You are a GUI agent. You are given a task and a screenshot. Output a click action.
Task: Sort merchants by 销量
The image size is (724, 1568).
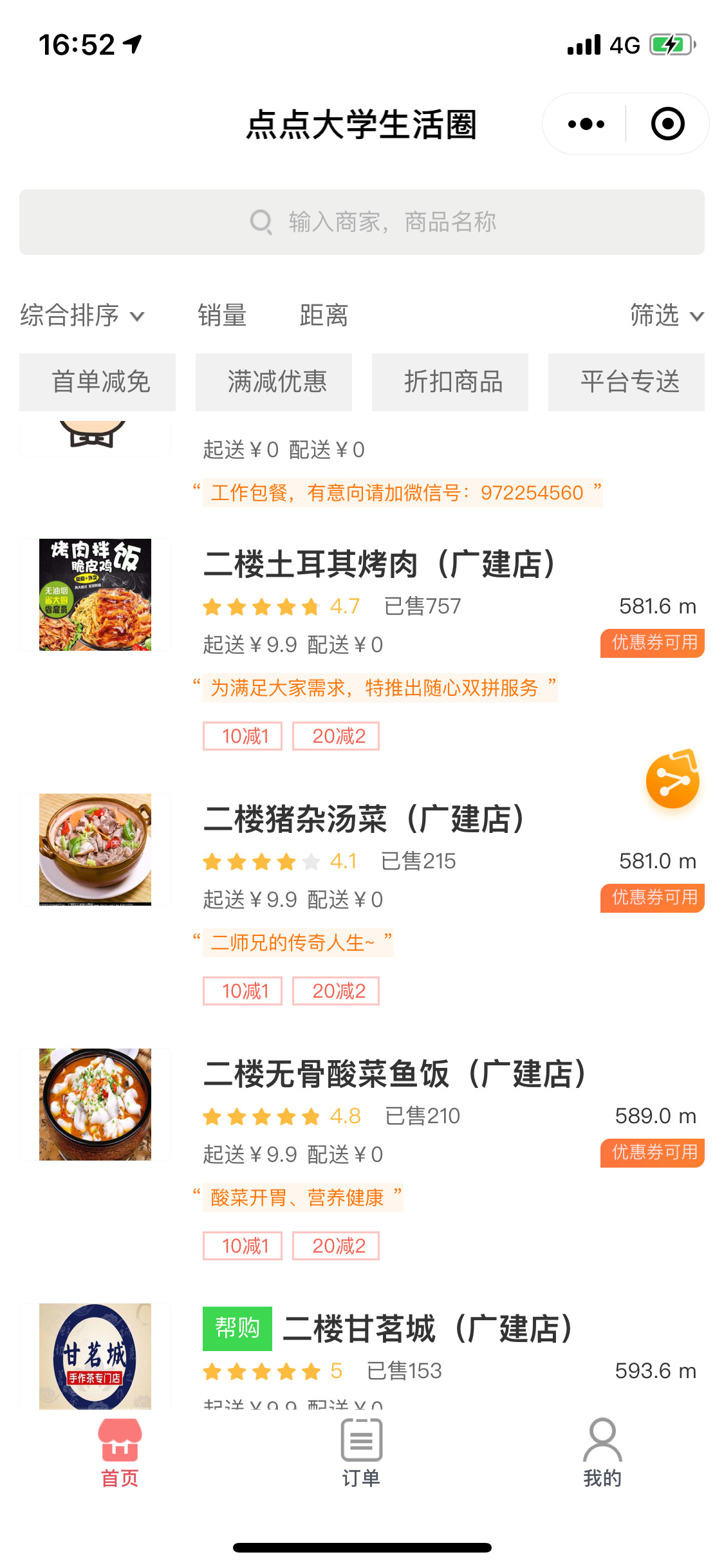[x=222, y=315]
